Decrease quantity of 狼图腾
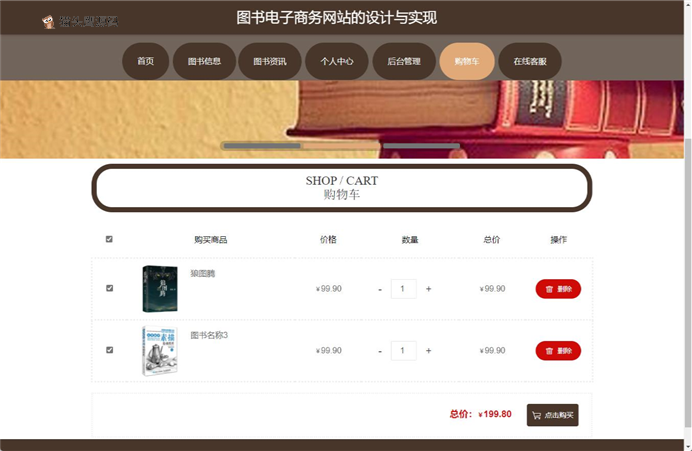Viewport: 692px width, 451px height. coord(380,289)
